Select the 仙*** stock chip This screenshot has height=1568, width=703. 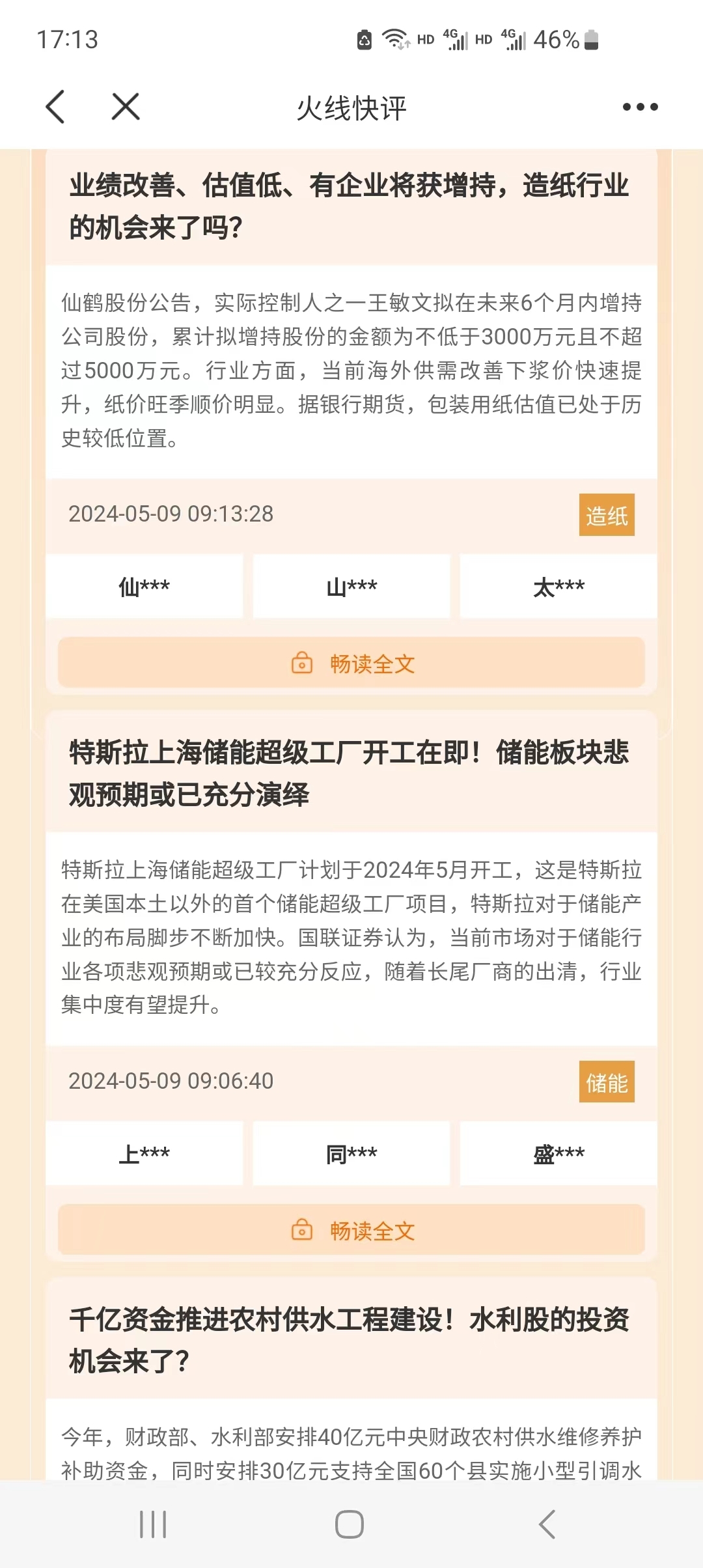click(144, 587)
